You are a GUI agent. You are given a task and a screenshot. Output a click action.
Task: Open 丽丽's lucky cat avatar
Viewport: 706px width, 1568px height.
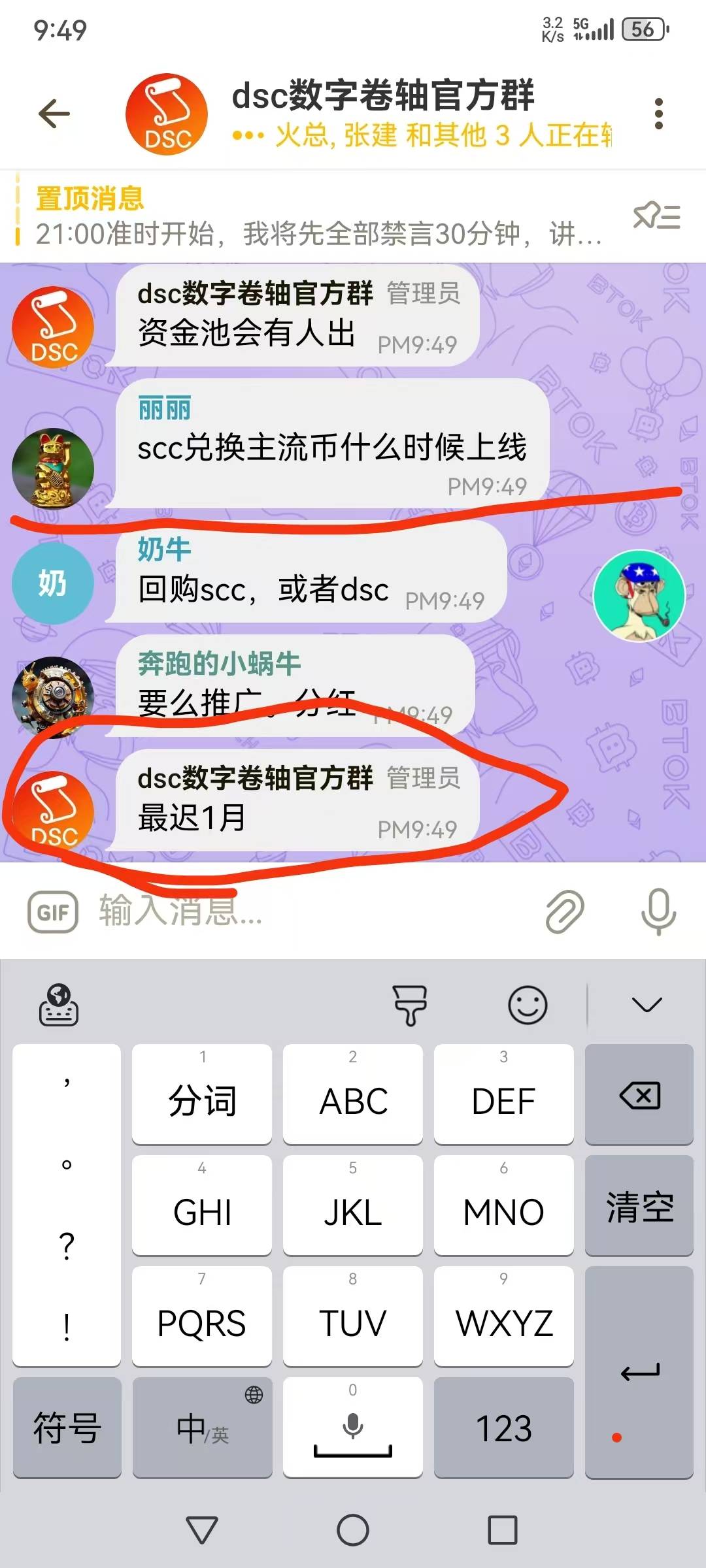[x=53, y=468]
